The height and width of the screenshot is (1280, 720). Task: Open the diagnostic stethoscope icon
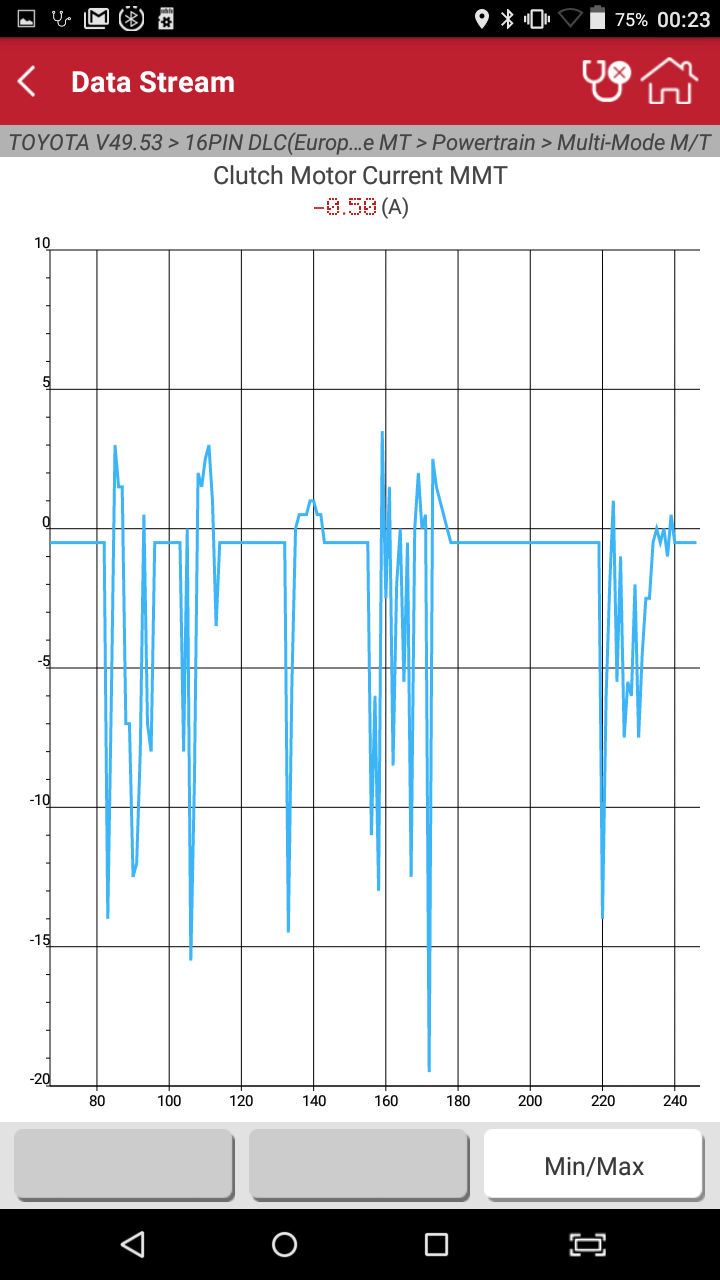pyautogui.click(x=605, y=81)
